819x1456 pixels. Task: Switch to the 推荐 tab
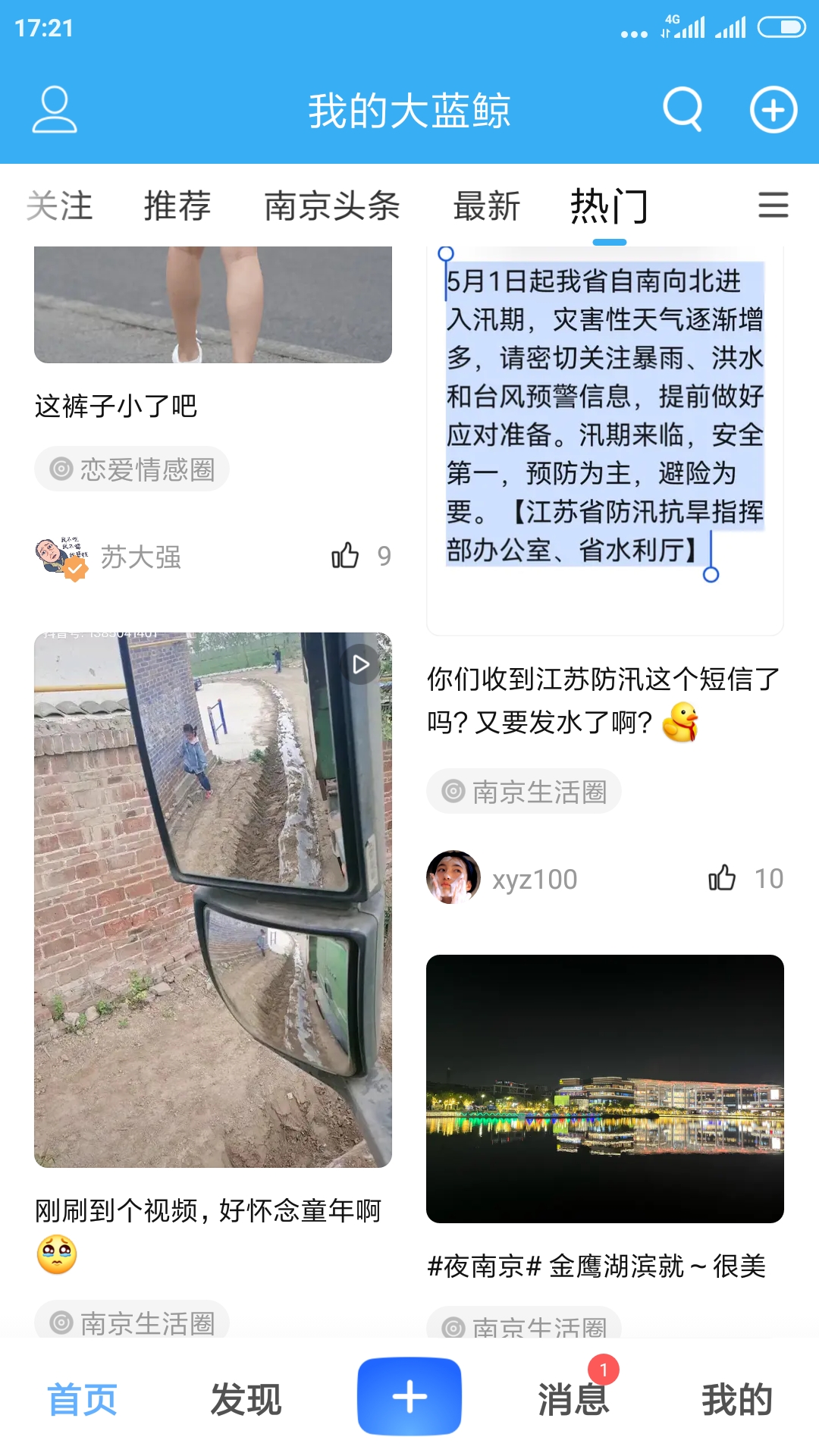177,206
